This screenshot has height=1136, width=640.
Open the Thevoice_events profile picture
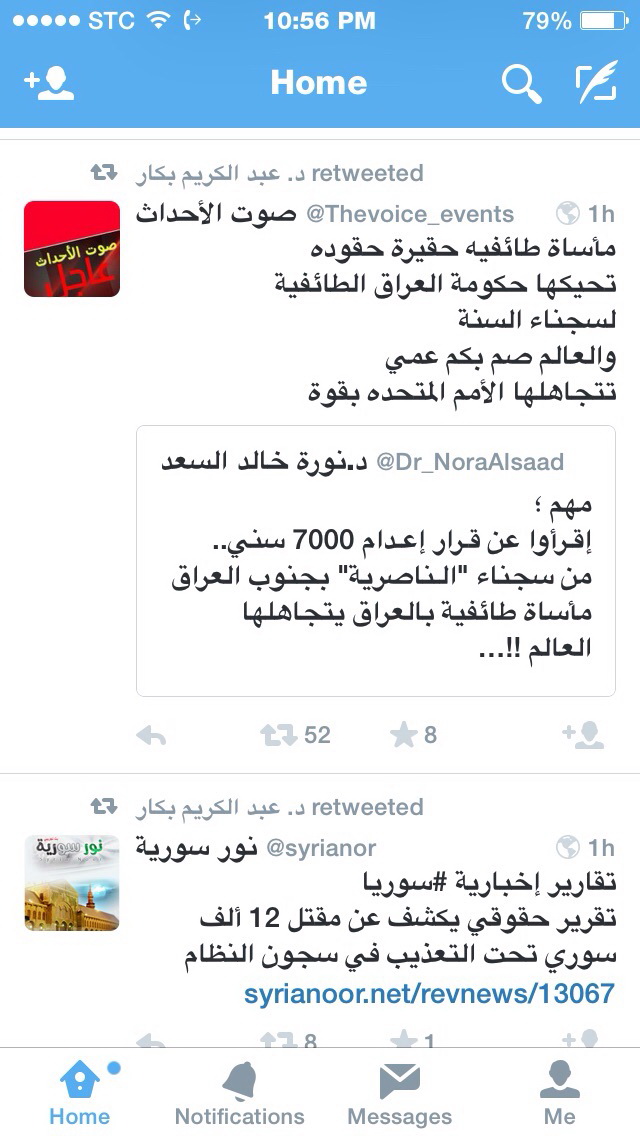click(72, 249)
